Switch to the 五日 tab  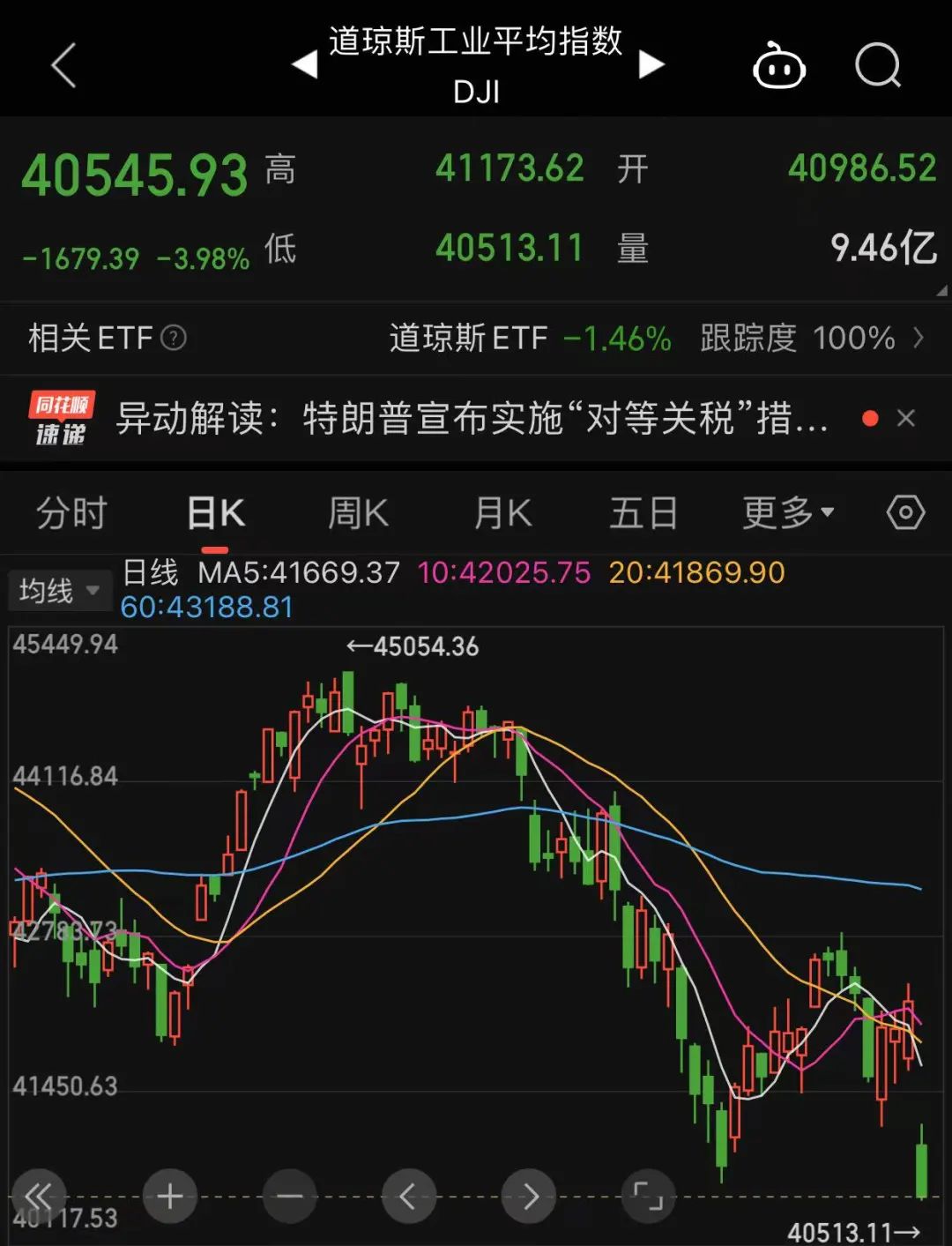point(644,511)
